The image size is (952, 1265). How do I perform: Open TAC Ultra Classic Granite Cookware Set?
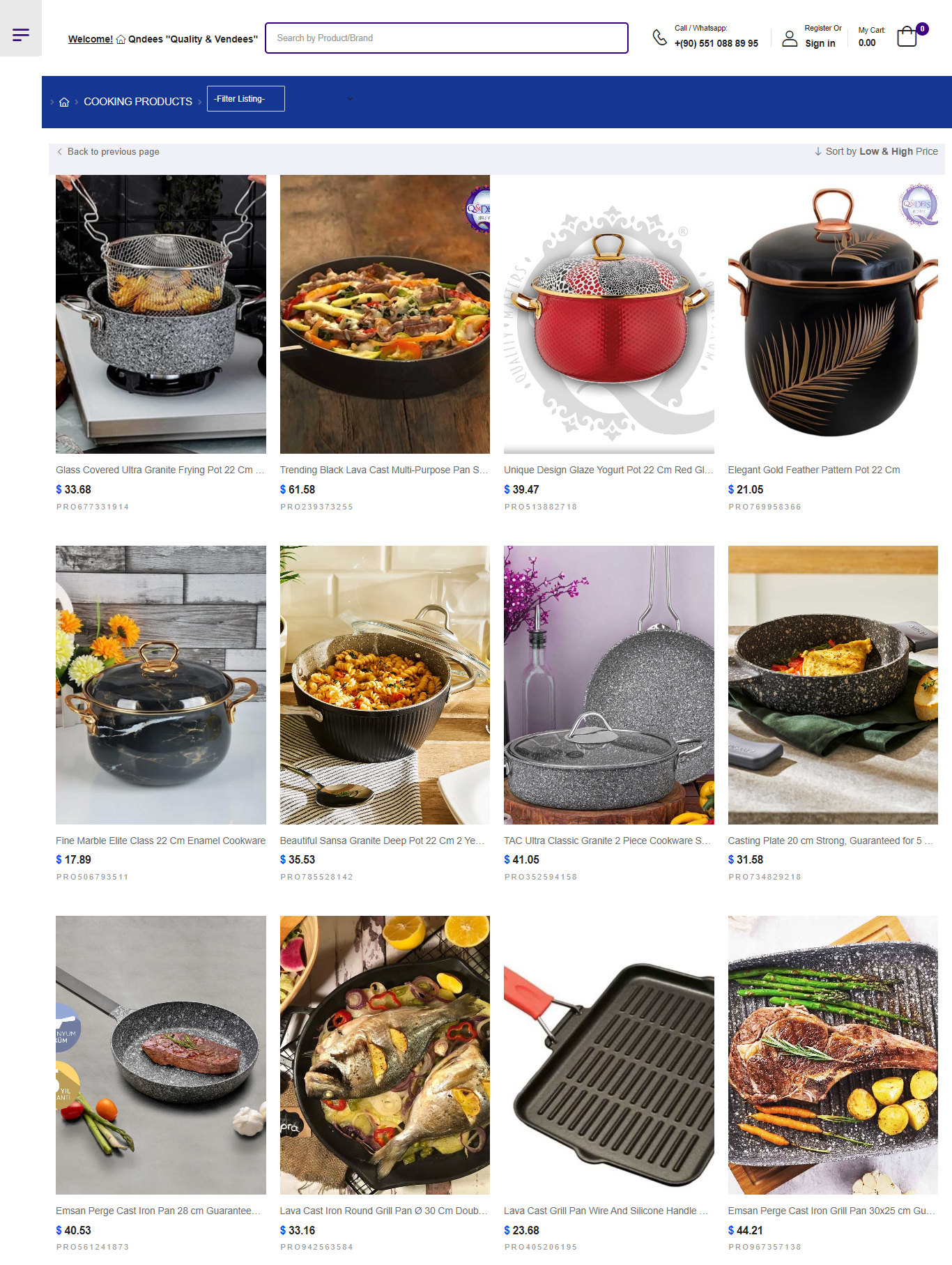tap(607, 841)
